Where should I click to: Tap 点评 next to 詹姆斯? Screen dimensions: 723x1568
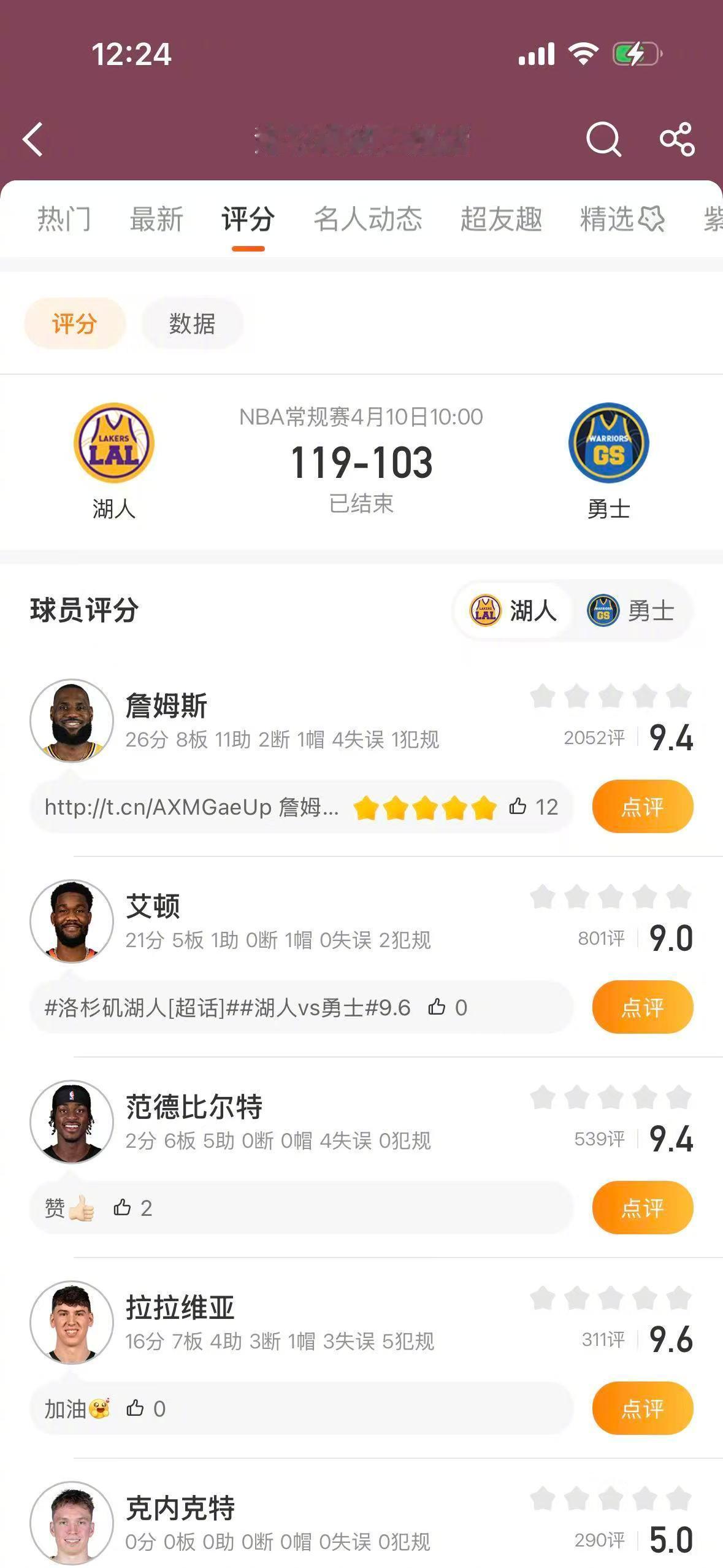coord(642,807)
